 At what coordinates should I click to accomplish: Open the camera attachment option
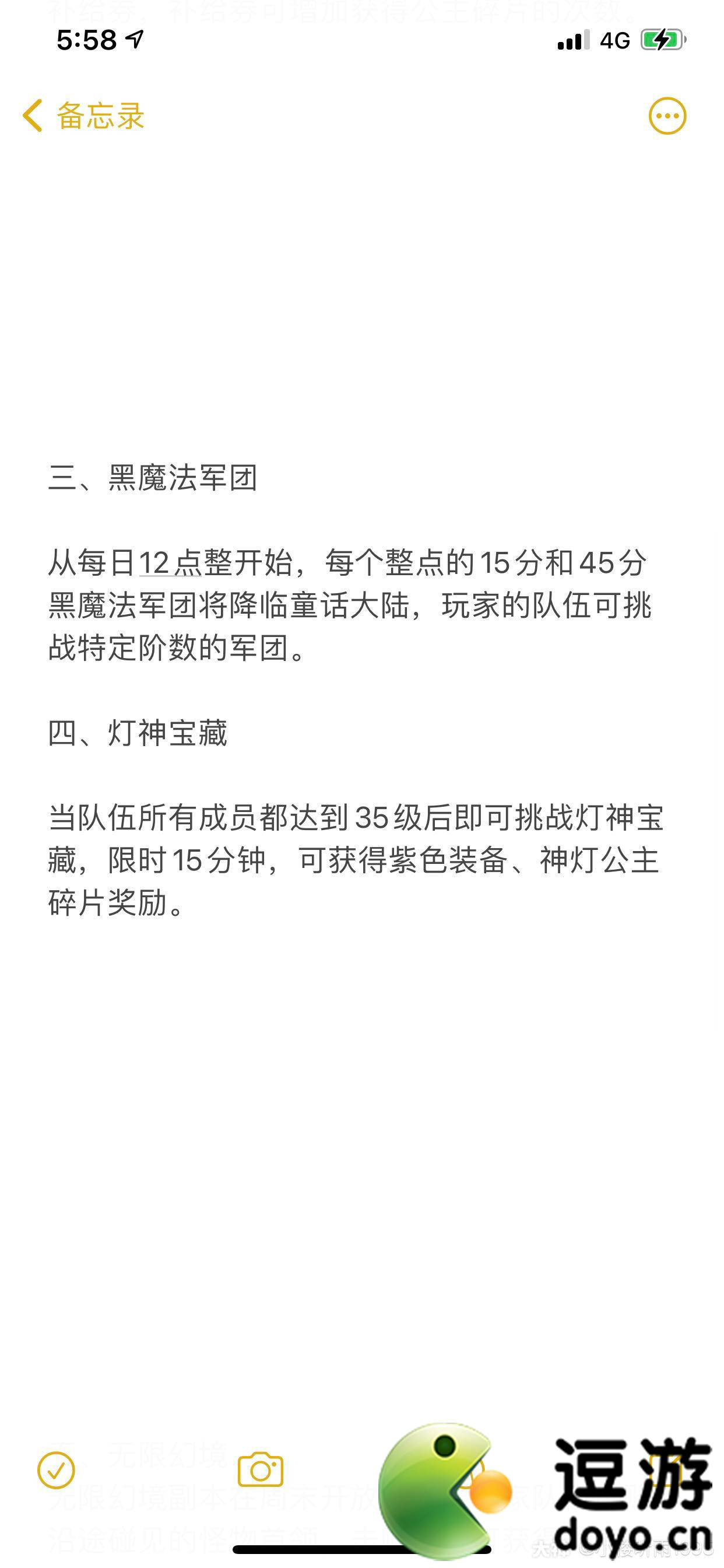[261, 1470]
